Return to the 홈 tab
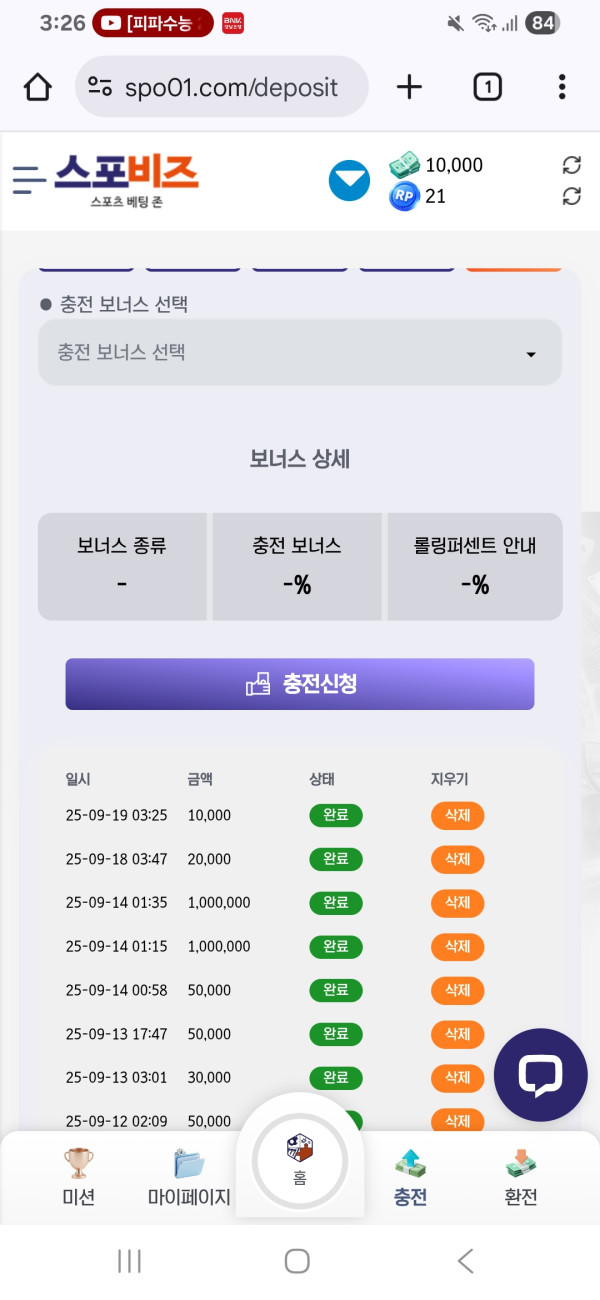600x1300 pixels. (300, 1161)
